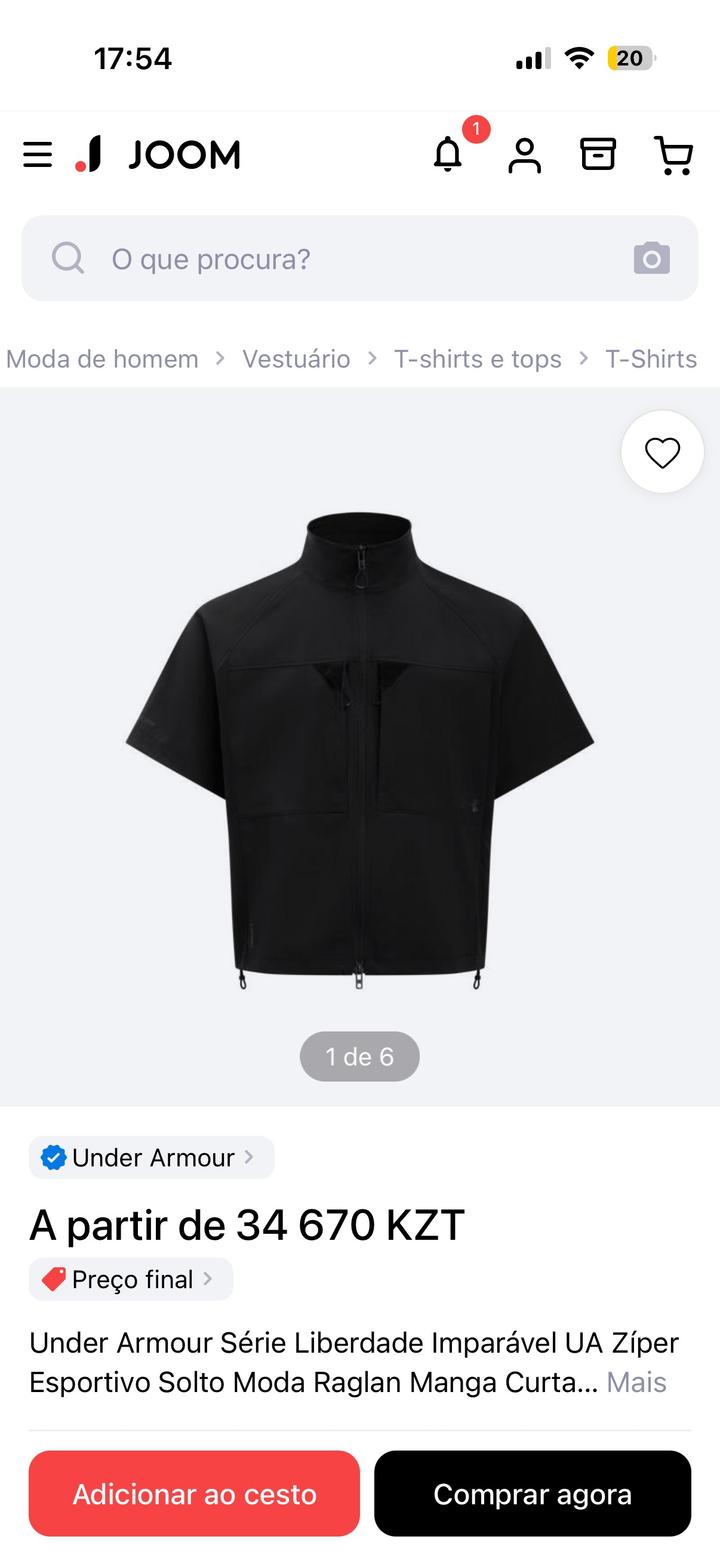Open the notifications bell
The image size is (720, 1565).
448,155
